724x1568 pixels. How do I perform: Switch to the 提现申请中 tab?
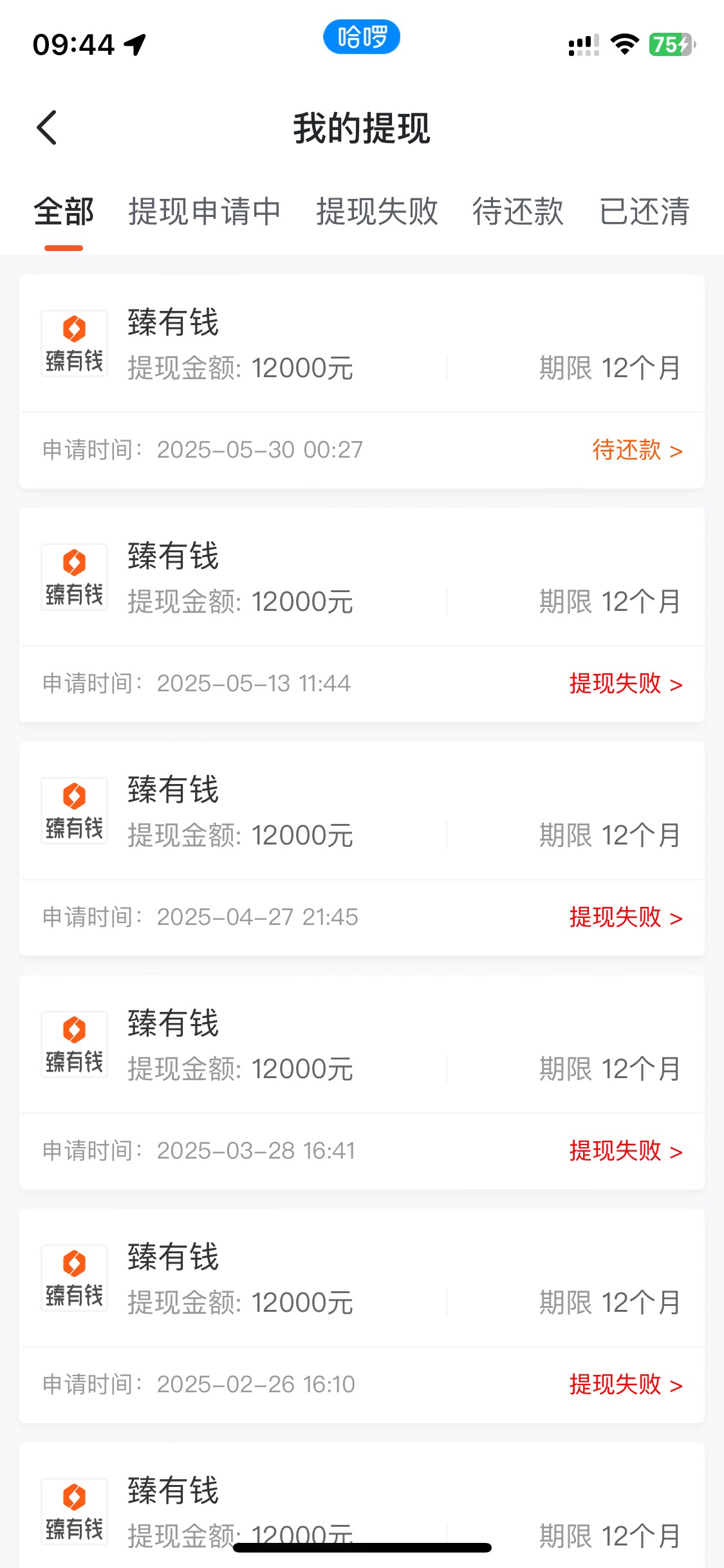[205, 211]
